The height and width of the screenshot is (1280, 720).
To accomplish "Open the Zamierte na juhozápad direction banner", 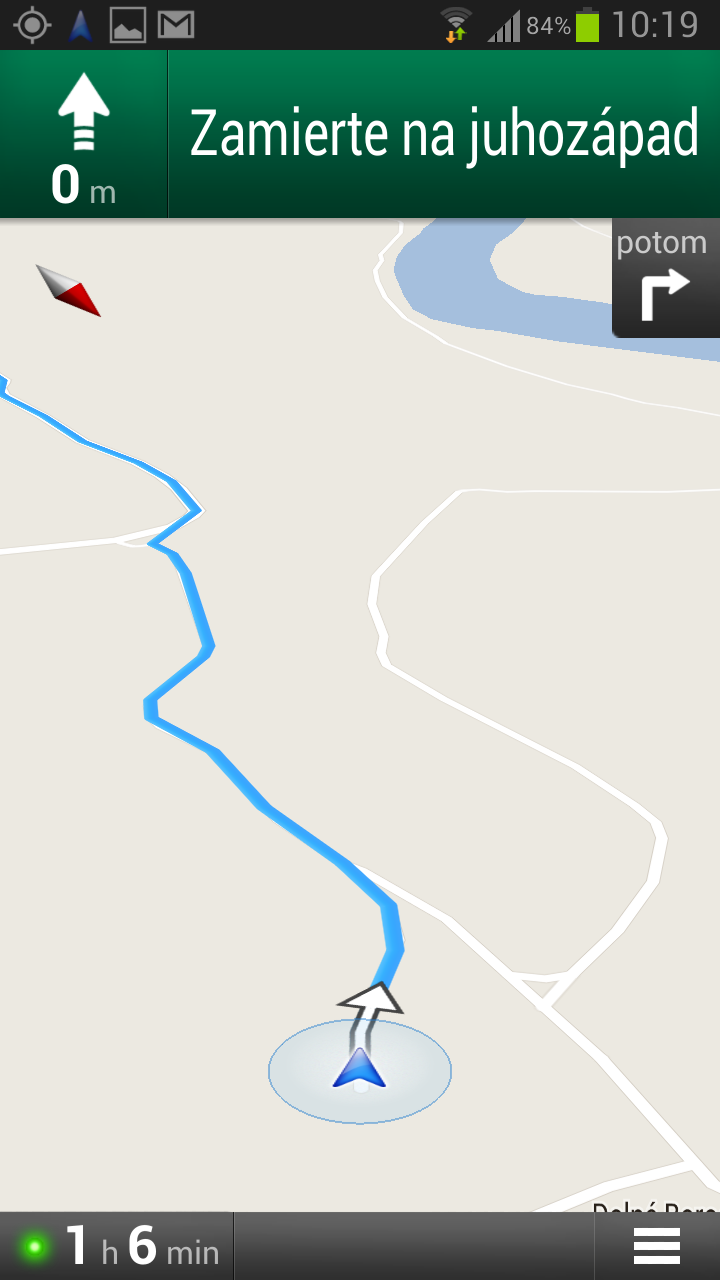I will 443,134.
